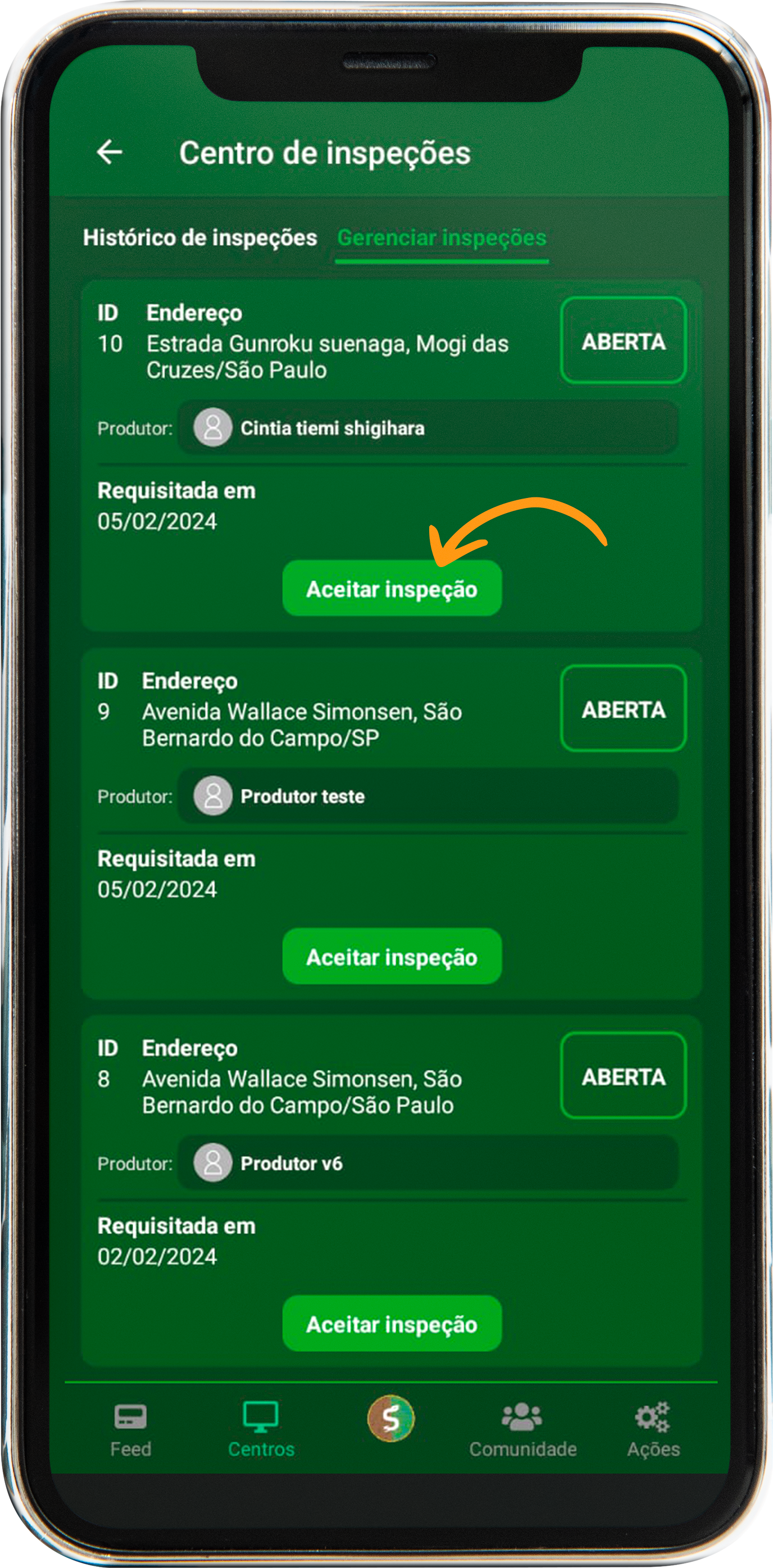Open the Feed tab
This screenshot has height=1568, width=773.
click(x=130, y=1430)
